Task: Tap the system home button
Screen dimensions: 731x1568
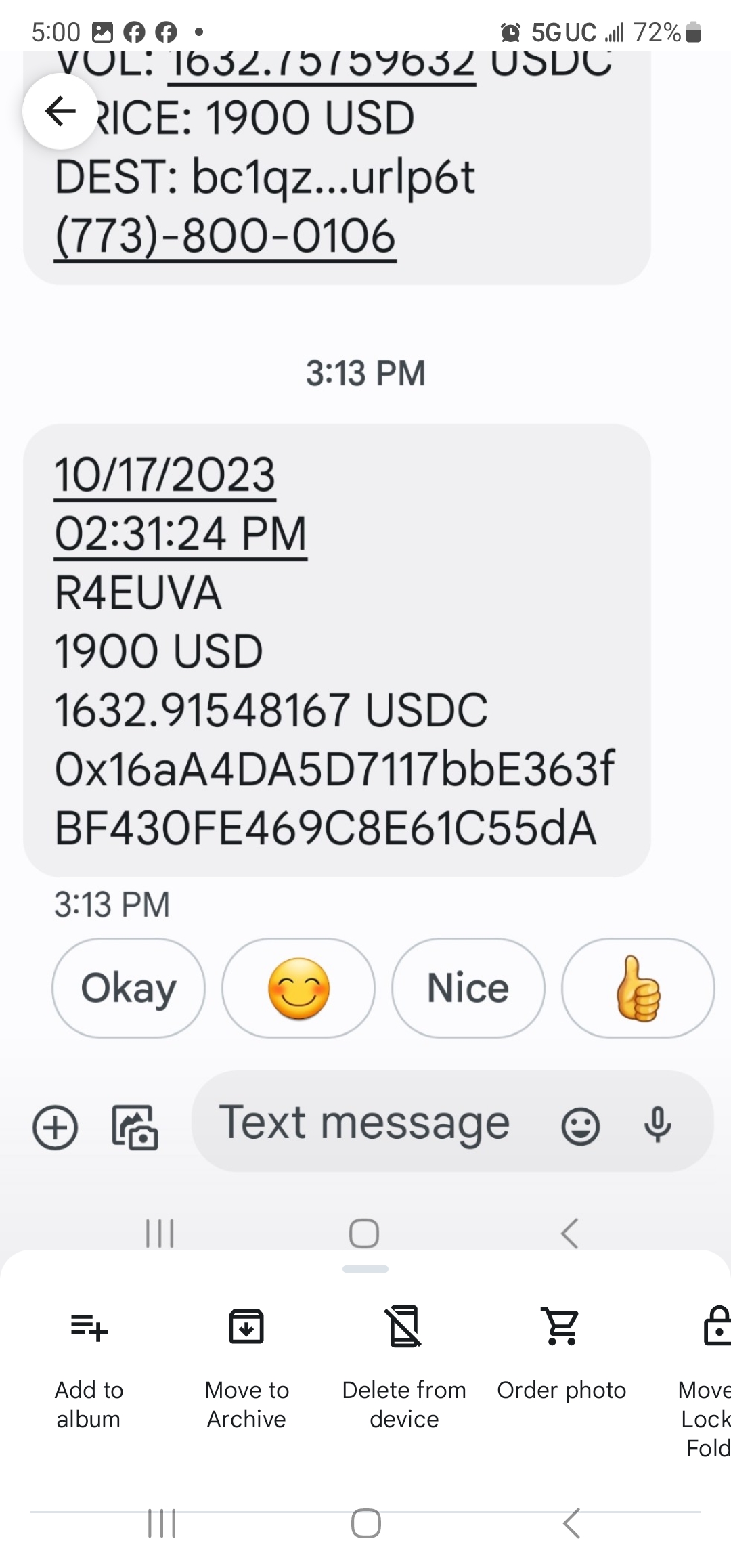Action: pos(365,1523)
